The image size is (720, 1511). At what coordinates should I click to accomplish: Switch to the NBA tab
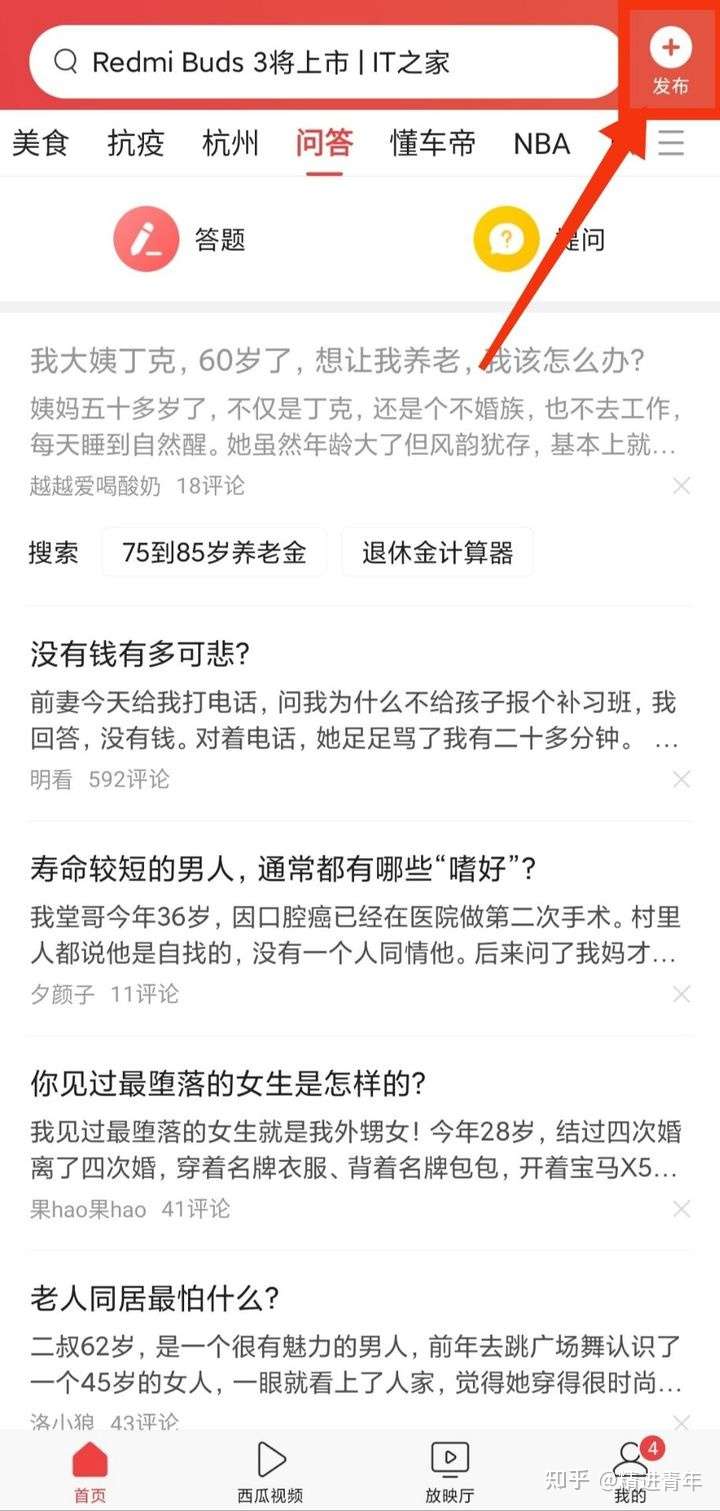click(542, 144)
